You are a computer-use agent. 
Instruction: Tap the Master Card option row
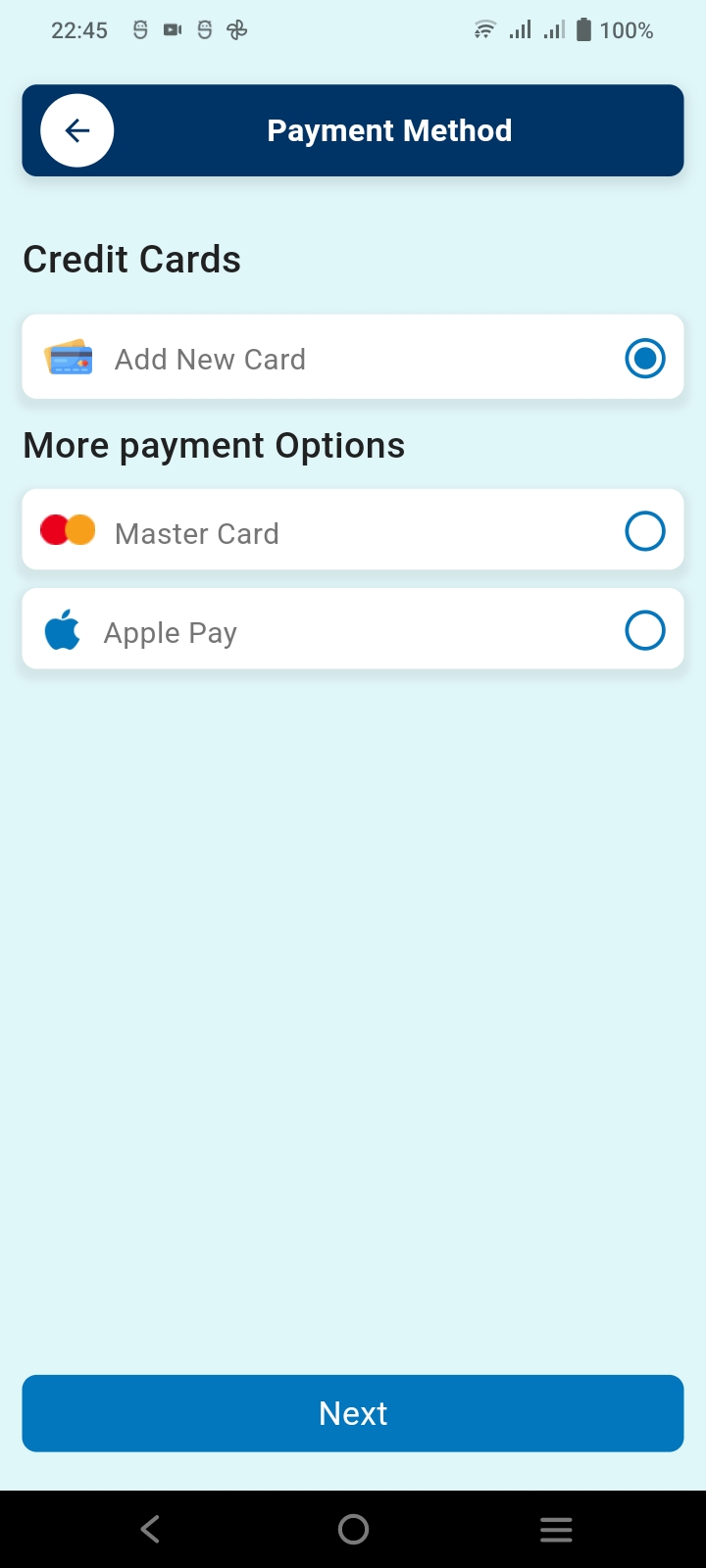(x=353, y=529)
